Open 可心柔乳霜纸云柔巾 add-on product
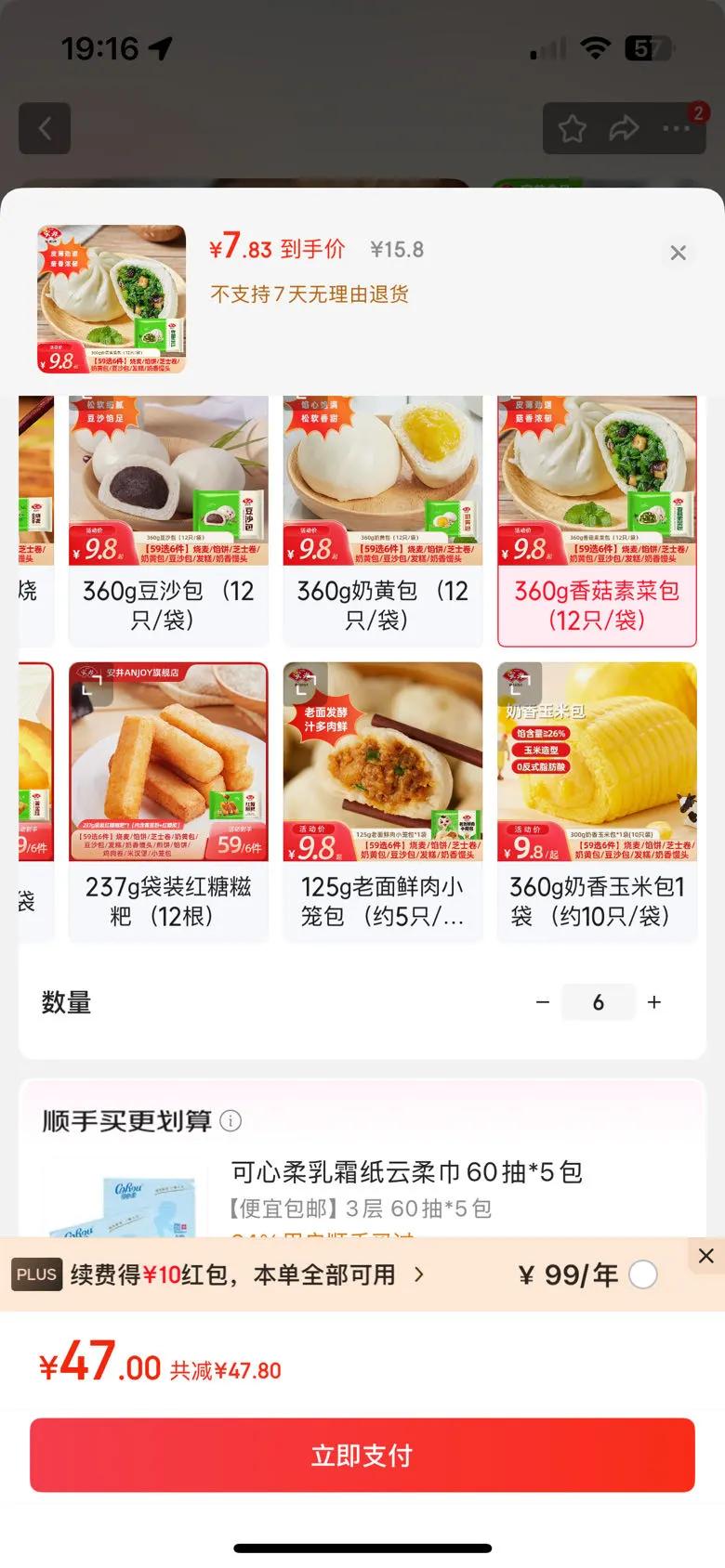The image size is (725, 1568). [x=407, y=1172]
